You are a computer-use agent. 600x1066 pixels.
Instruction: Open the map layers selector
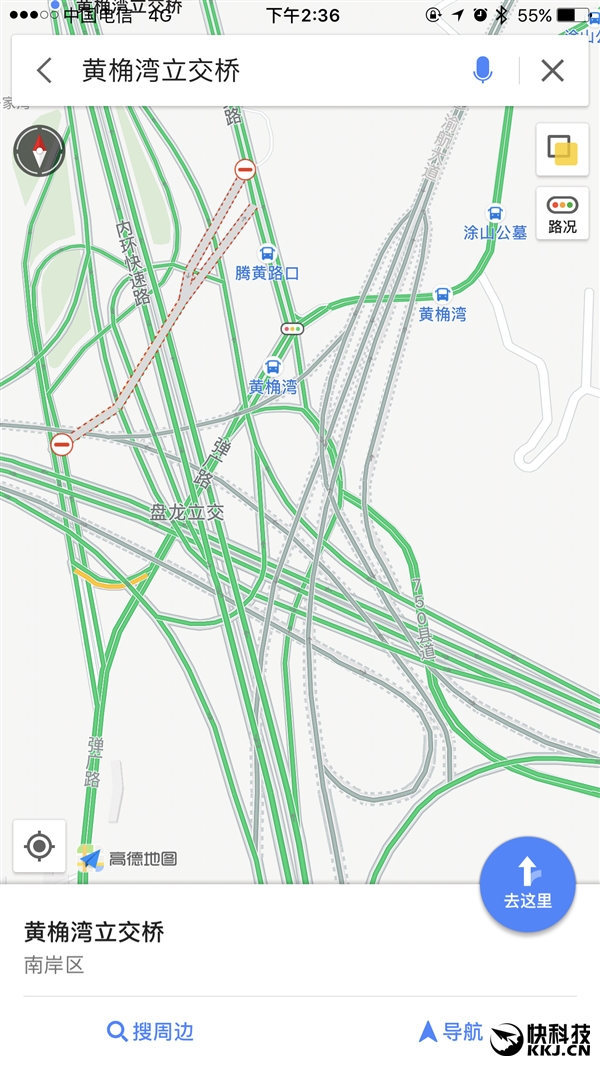click(562, 150)
